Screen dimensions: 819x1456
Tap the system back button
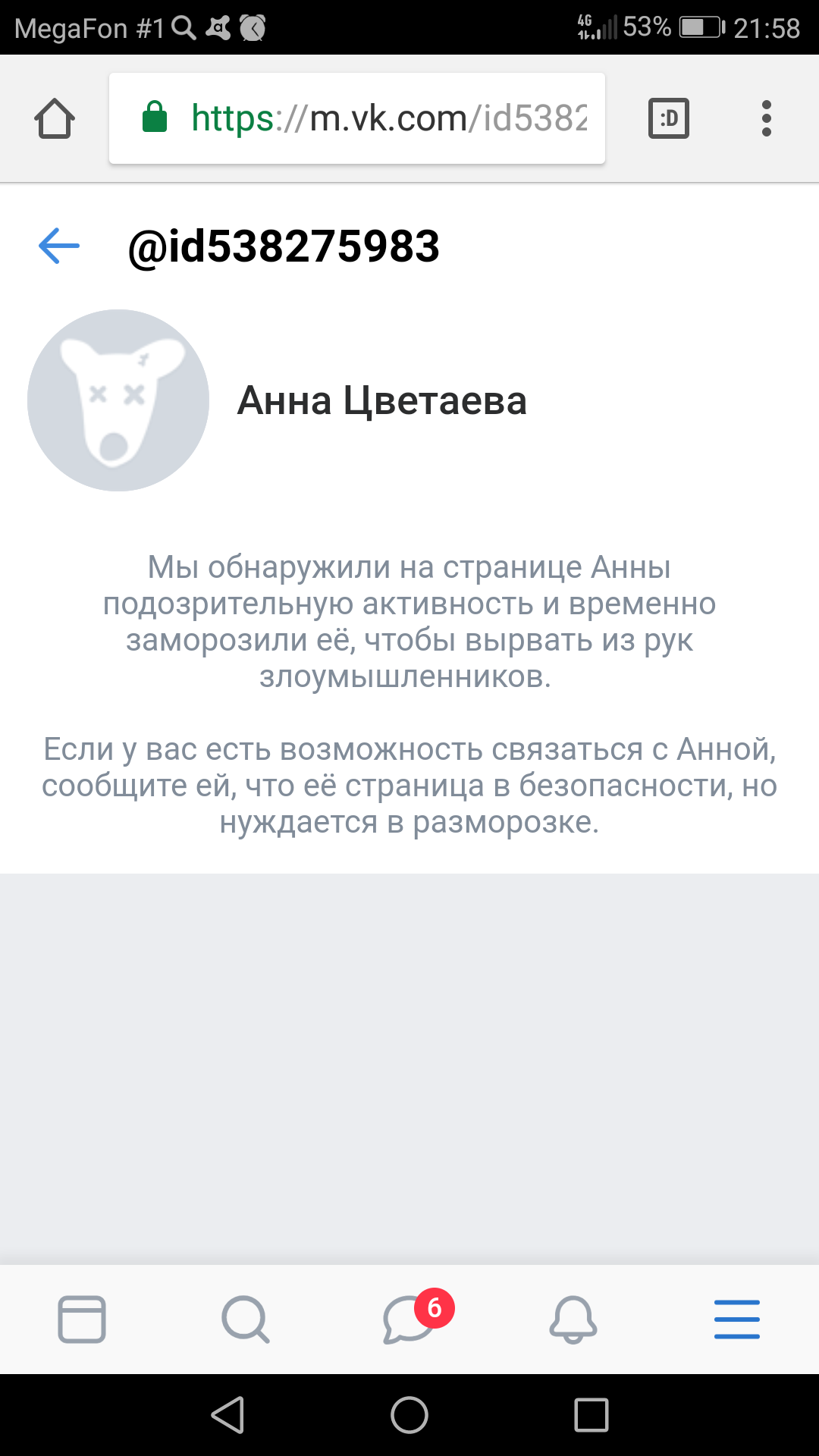point(227,1415)
